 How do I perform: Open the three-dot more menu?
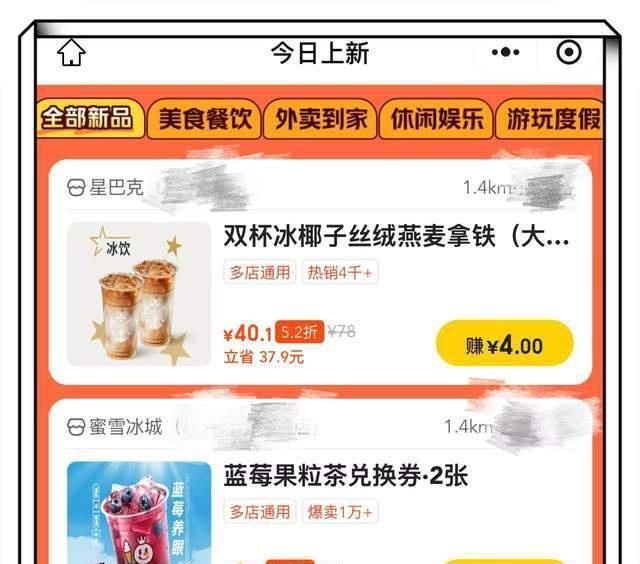click(x=505, y=52)
